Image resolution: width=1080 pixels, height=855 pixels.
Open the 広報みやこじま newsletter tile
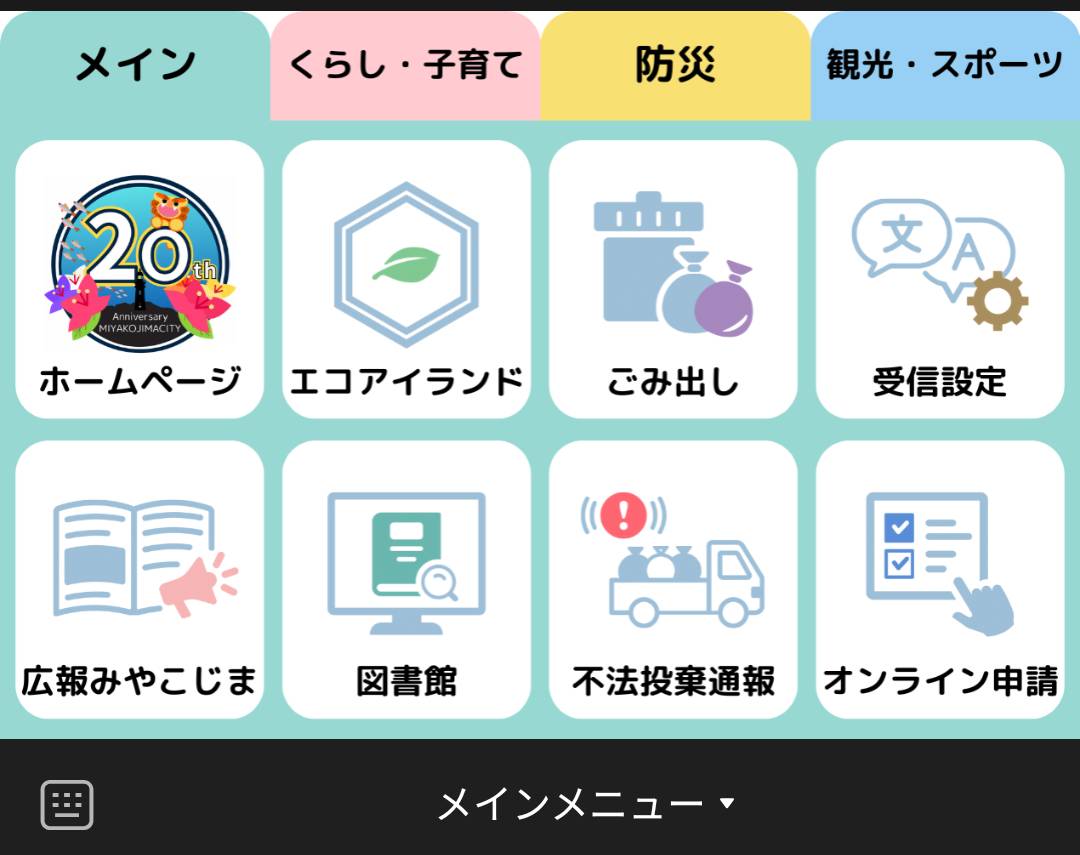pos(140,579)
